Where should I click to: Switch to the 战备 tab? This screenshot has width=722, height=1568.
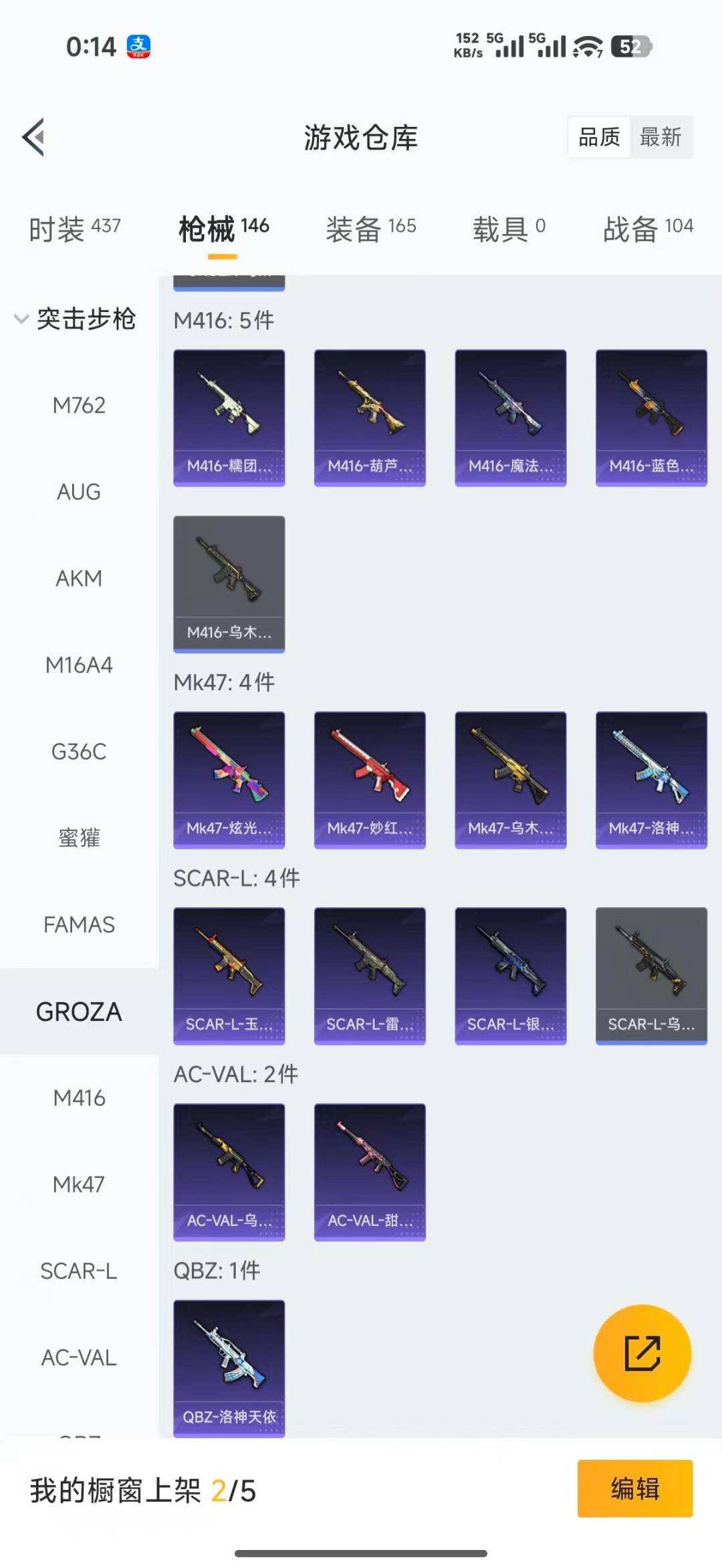coord(648,228)
